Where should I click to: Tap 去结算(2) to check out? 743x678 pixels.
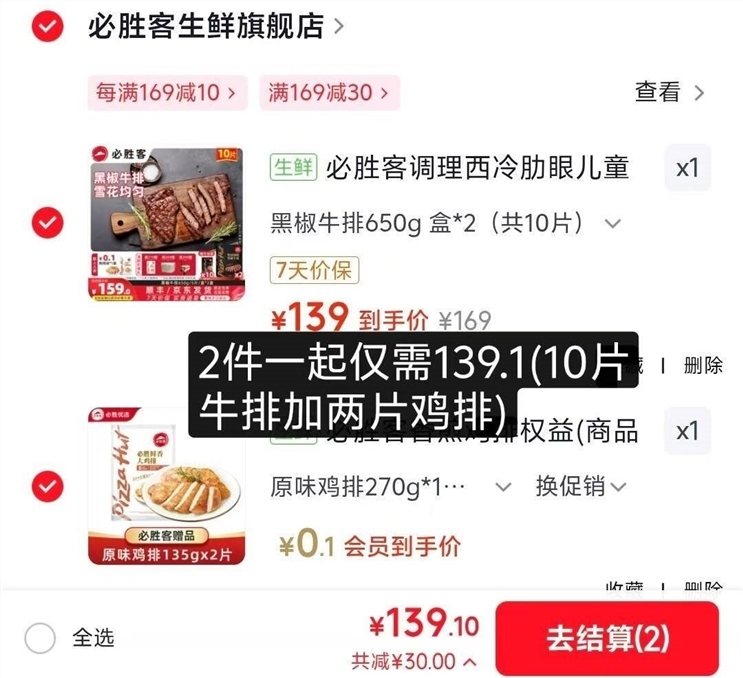pyautogui.click(x=607, y=638)
